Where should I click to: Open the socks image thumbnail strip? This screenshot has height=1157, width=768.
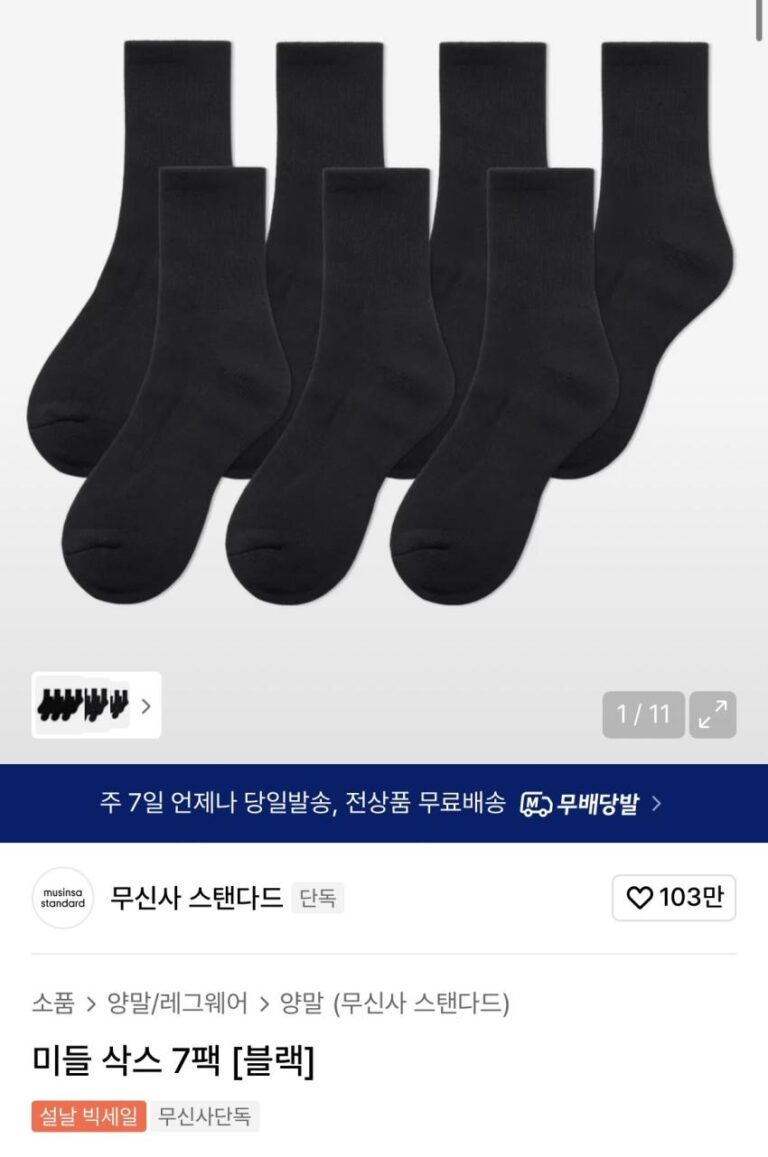96,705
